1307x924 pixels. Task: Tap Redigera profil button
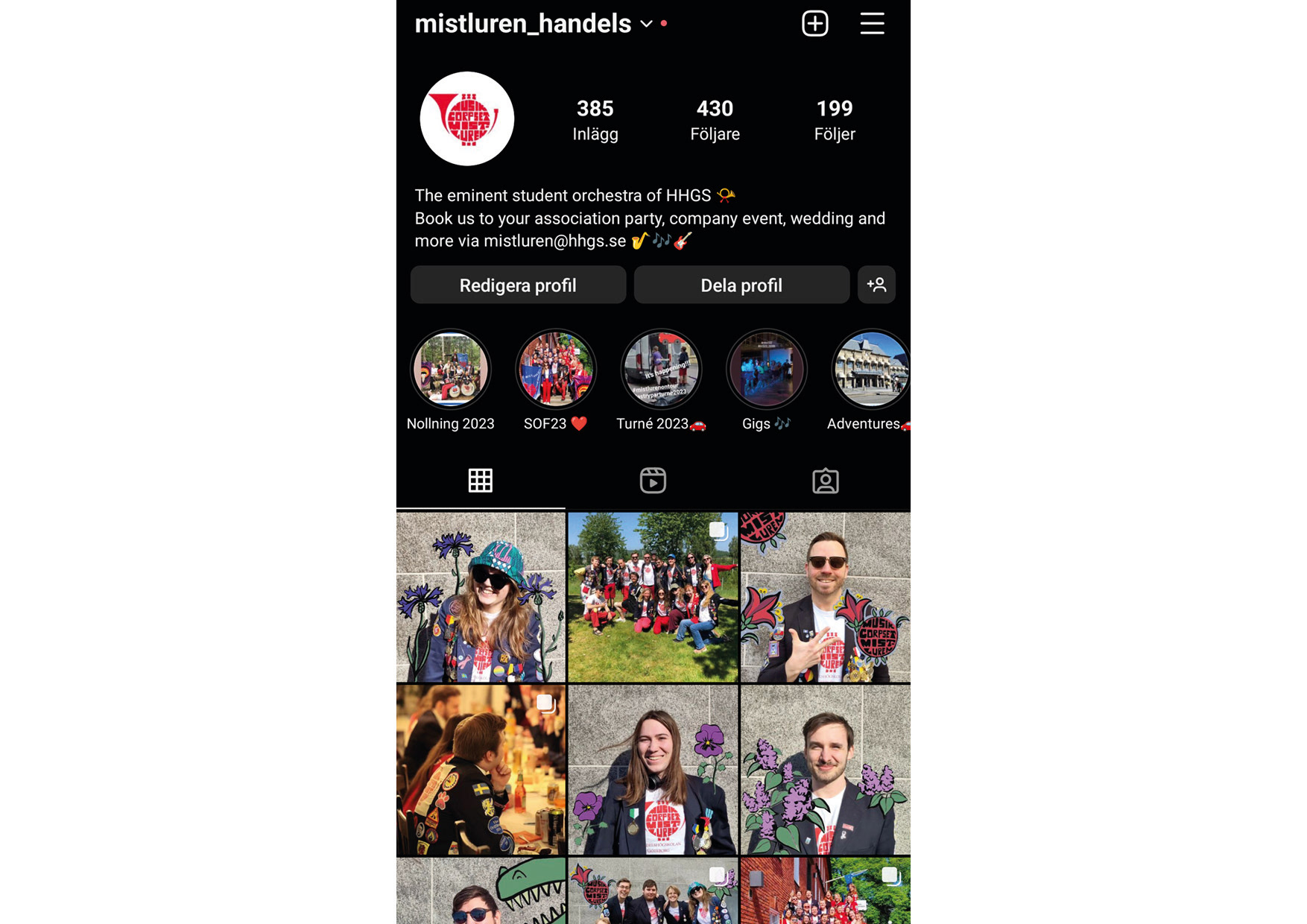pyautogui.click(x=518, y=285)
